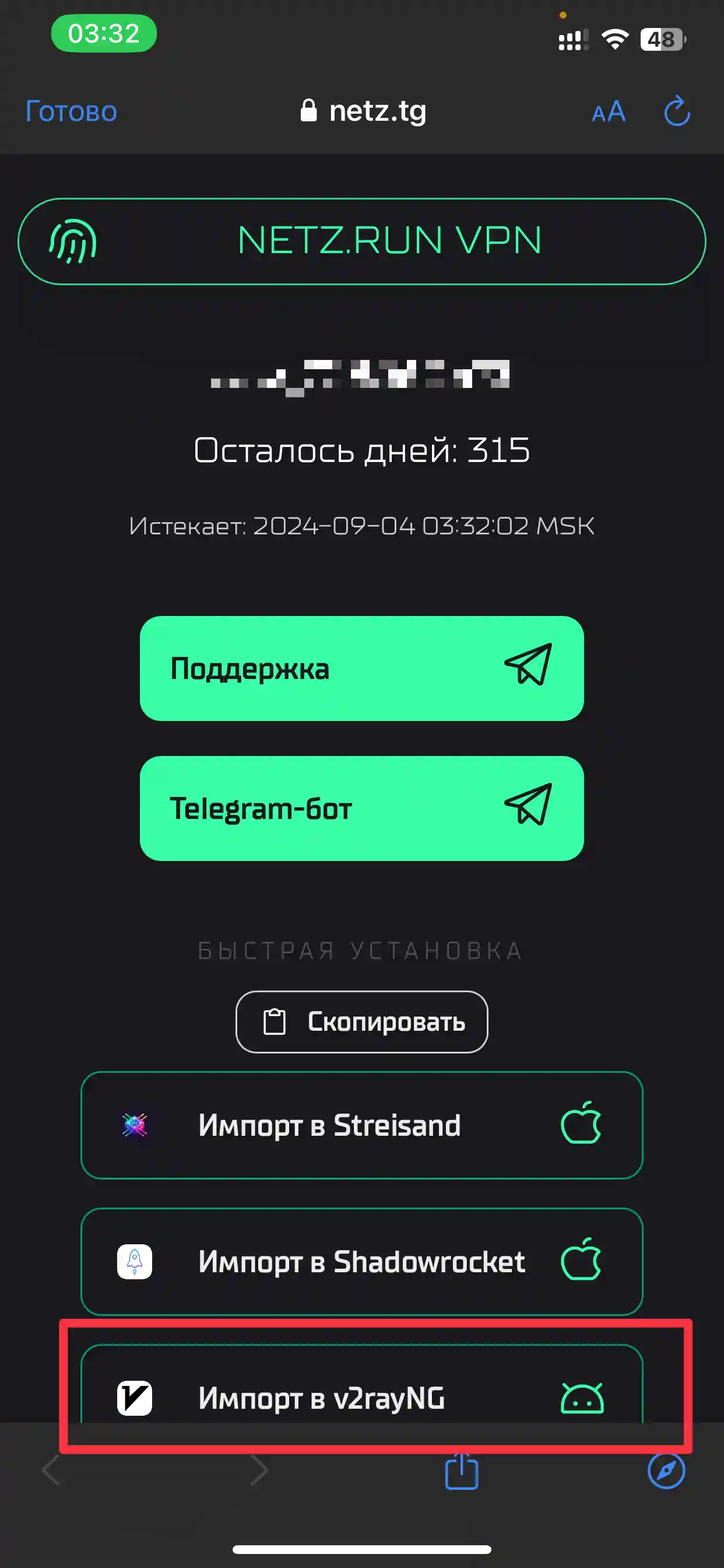
Task: Open Импорт в v2rayNG highlighted in red
Action: 362,1398
